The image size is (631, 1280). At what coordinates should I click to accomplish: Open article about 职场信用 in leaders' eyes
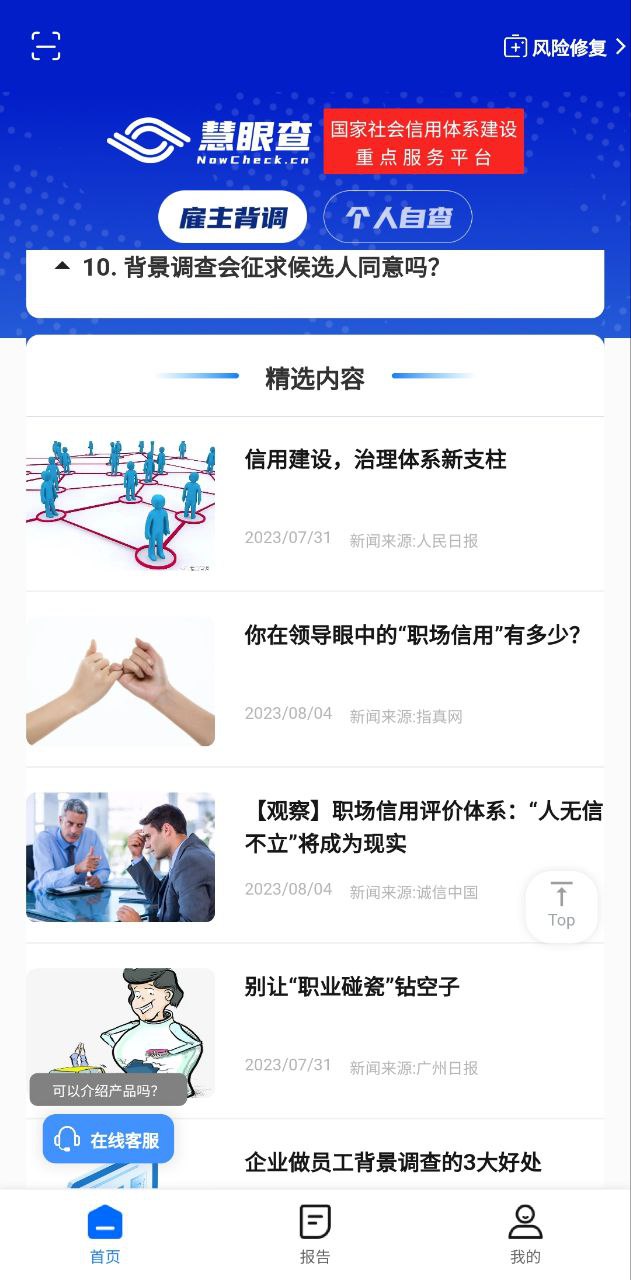pyautogui.click(x=412, y=636)
